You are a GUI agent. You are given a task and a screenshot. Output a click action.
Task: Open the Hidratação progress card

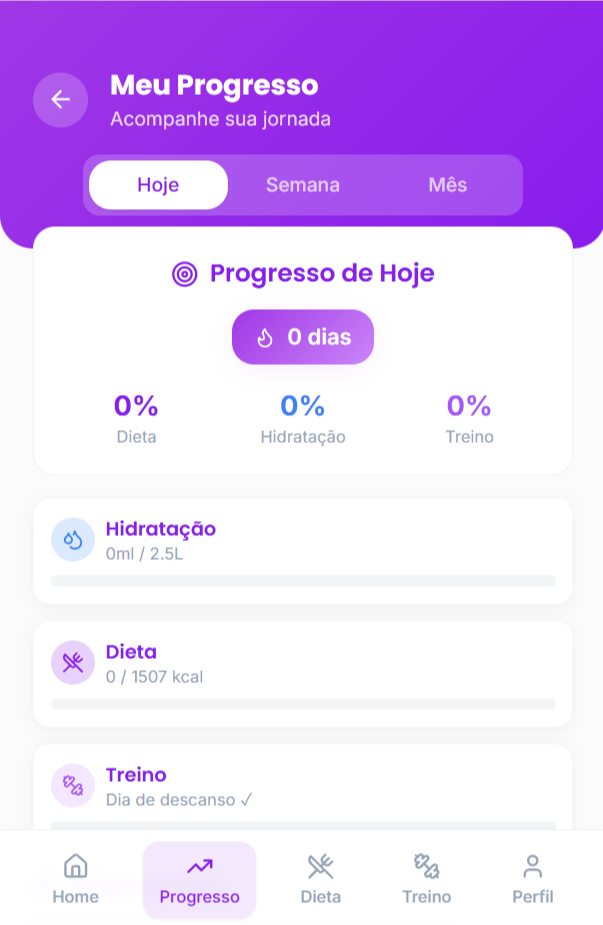click(303, 550)
